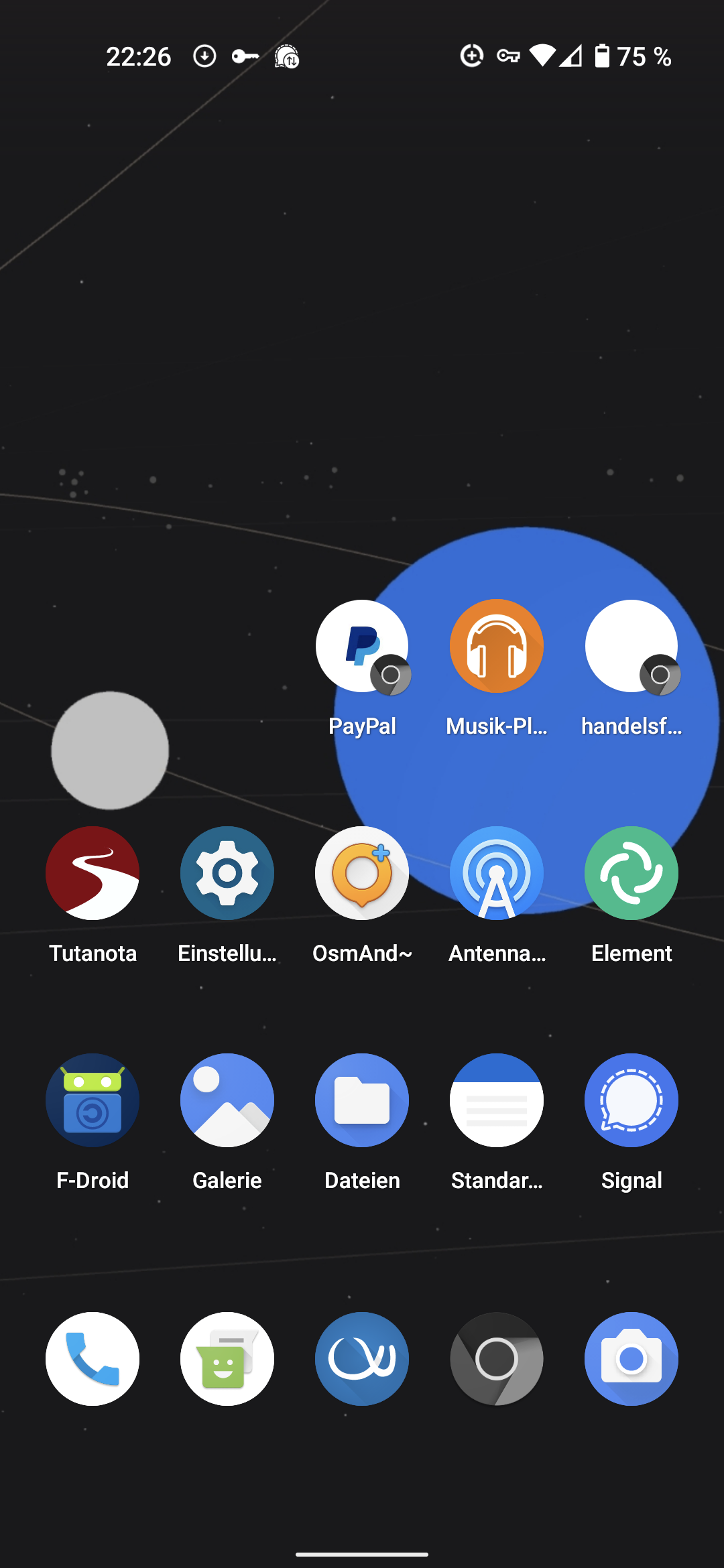The width and height of the screenshot is (724, 1568).
Task: Launch OsmAnd~ maps
Action: 362,873
